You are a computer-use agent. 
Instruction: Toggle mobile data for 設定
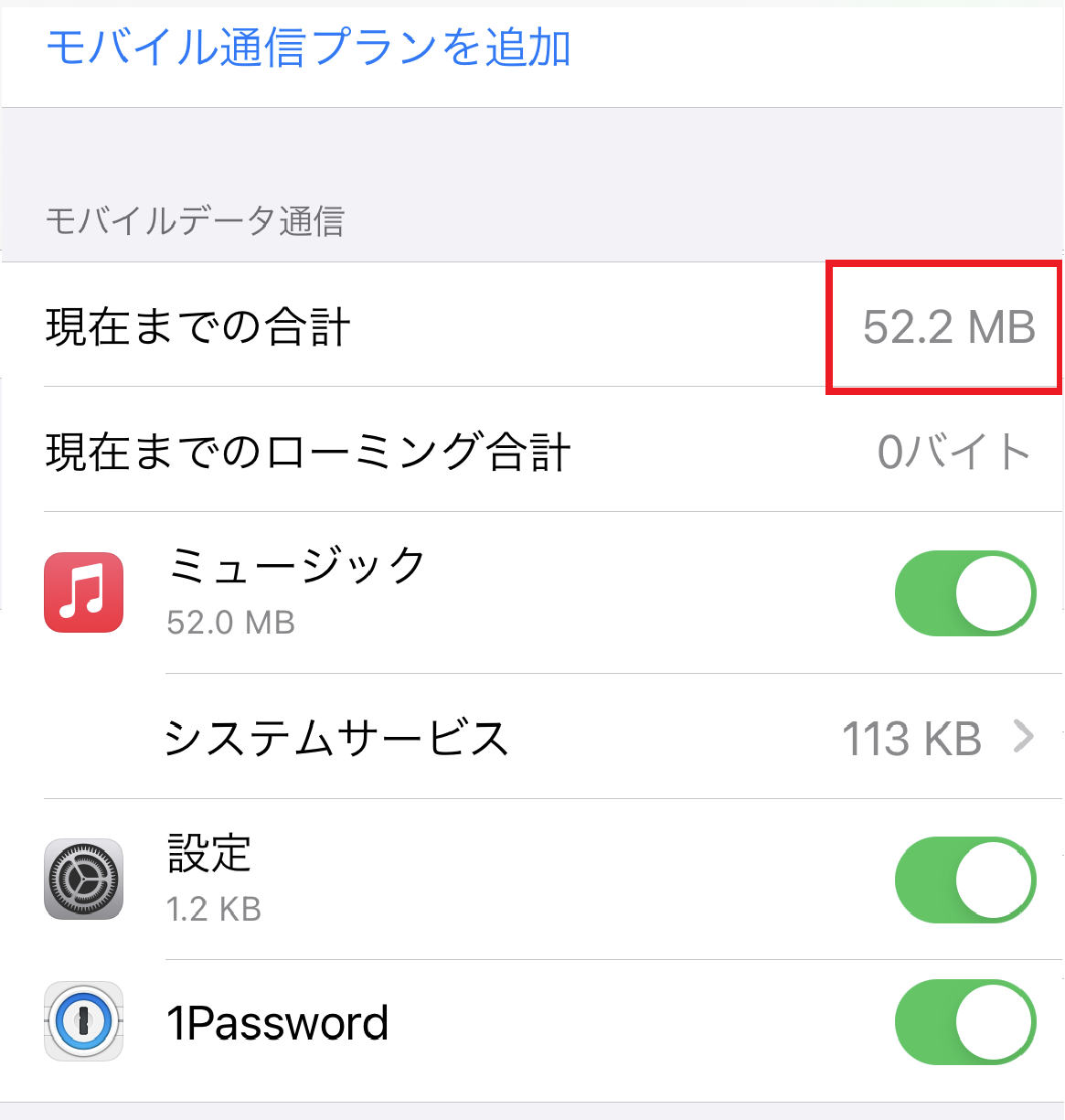pyautogui.click(x=964, y=880)
